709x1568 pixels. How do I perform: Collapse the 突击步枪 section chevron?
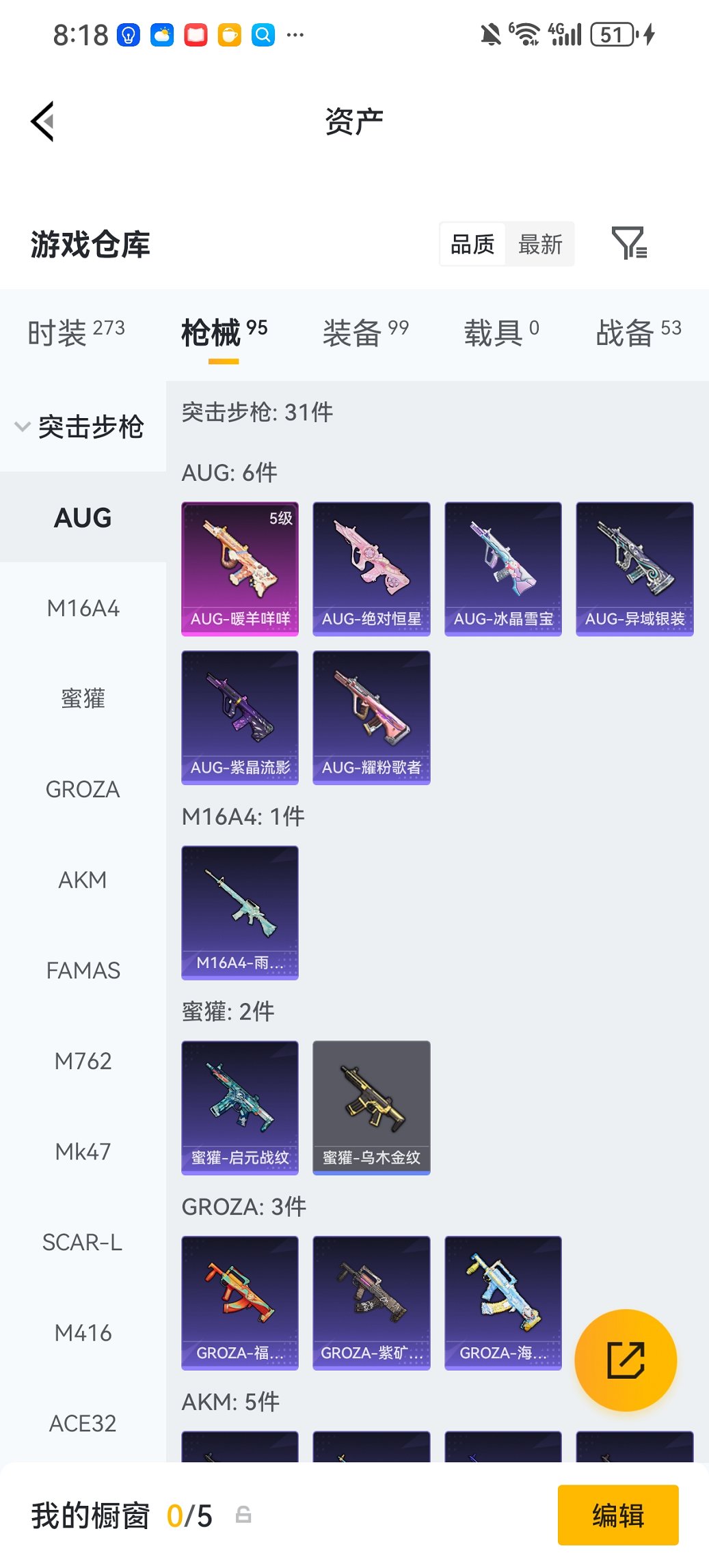(23, 427)
